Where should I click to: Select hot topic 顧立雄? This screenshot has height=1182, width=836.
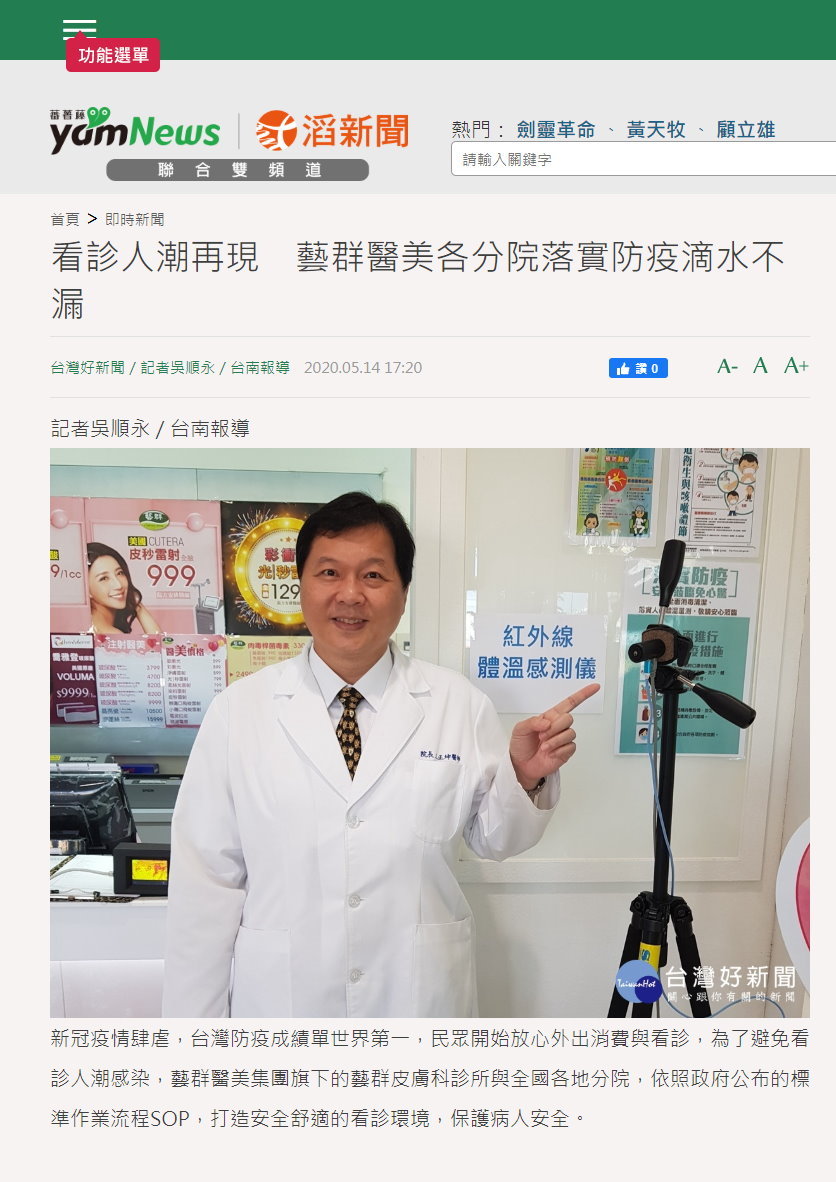745,130
